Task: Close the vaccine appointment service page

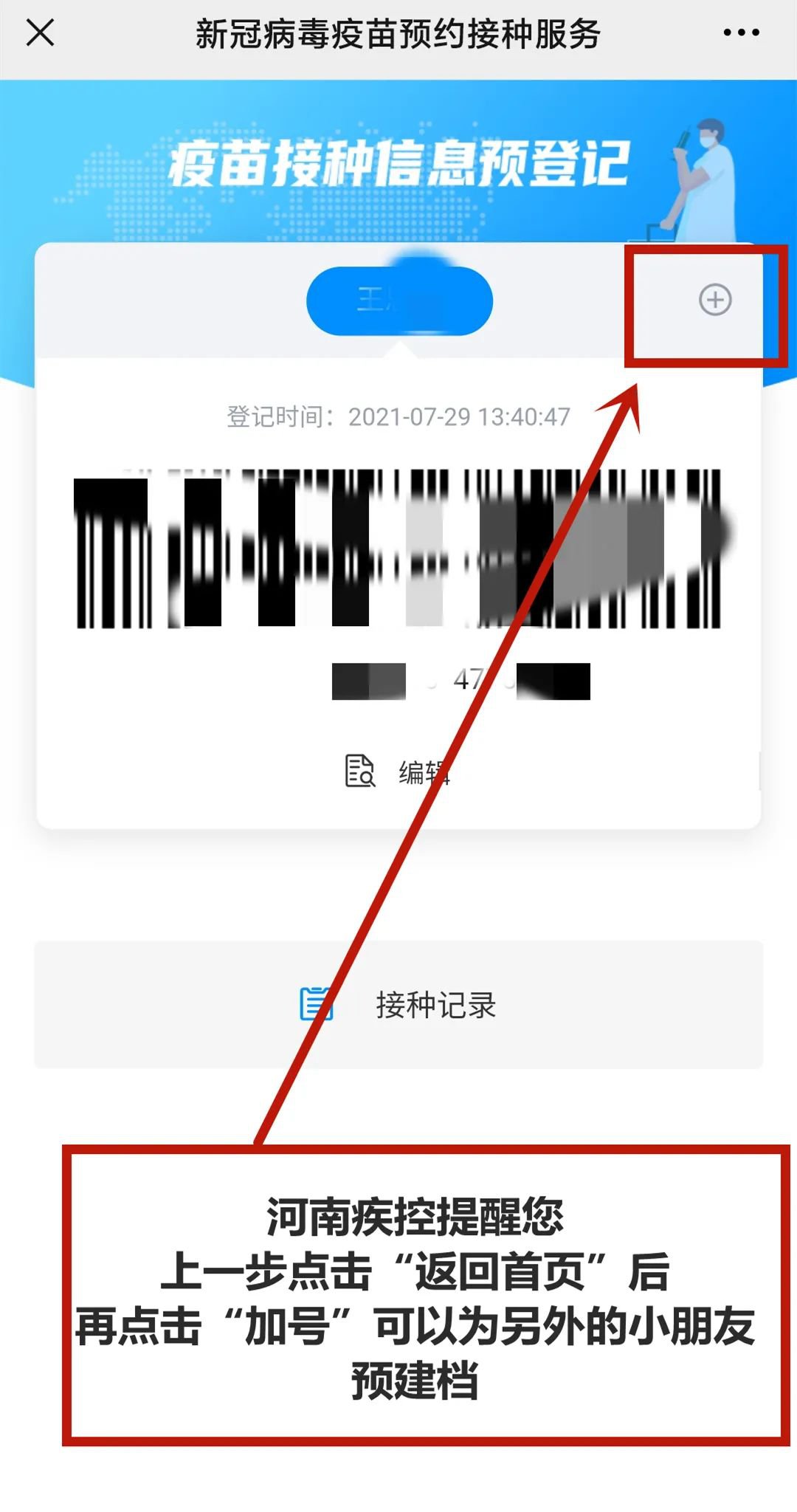Action: pyautogui.click(x=40, y=33)
